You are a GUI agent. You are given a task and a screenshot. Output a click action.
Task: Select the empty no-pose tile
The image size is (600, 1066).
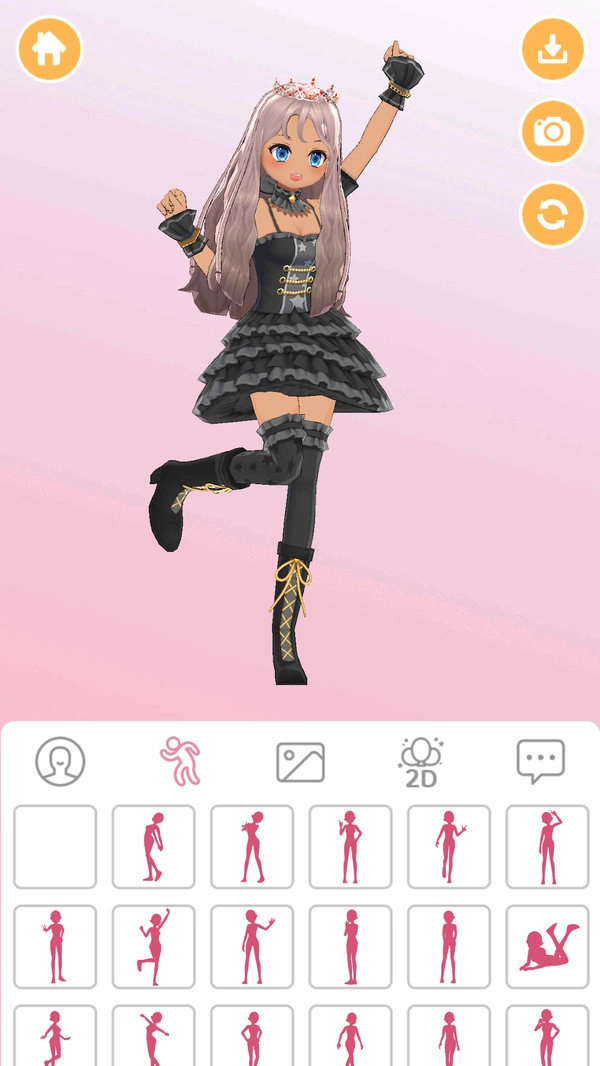[55, 847]
